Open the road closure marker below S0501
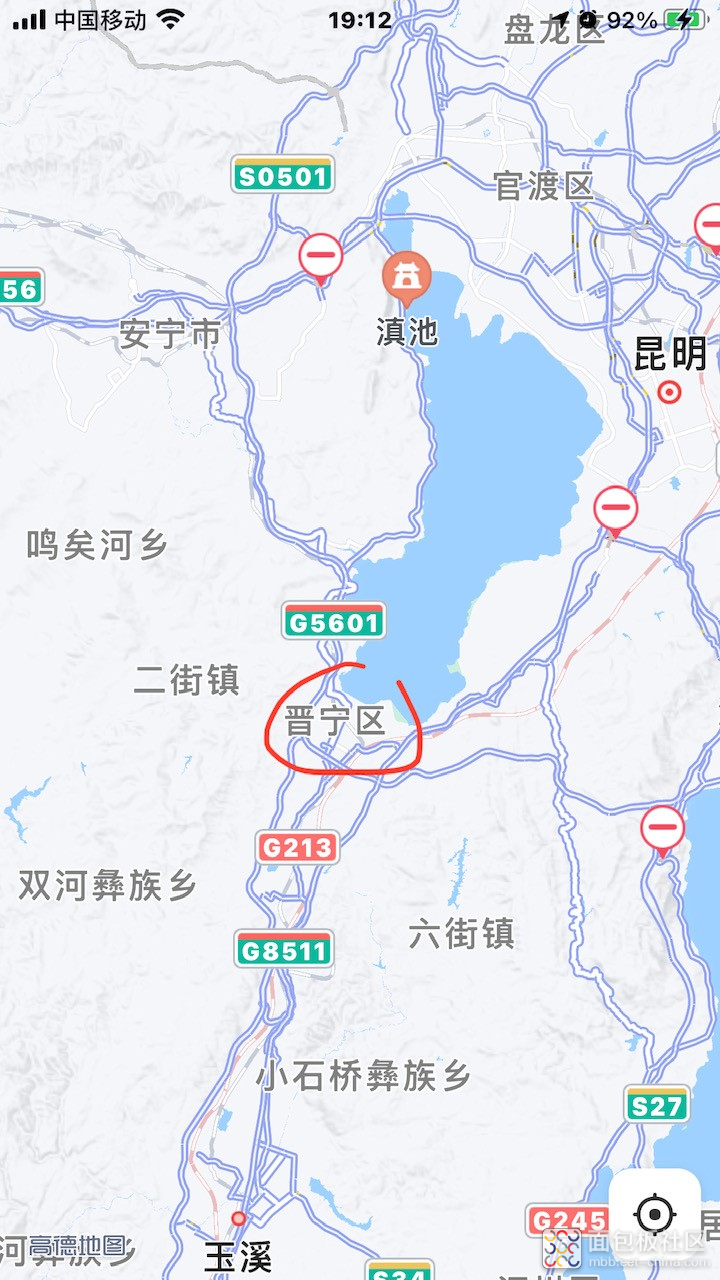The height and width of the screenshot is (1280, 720). click(x=321, y=257)
